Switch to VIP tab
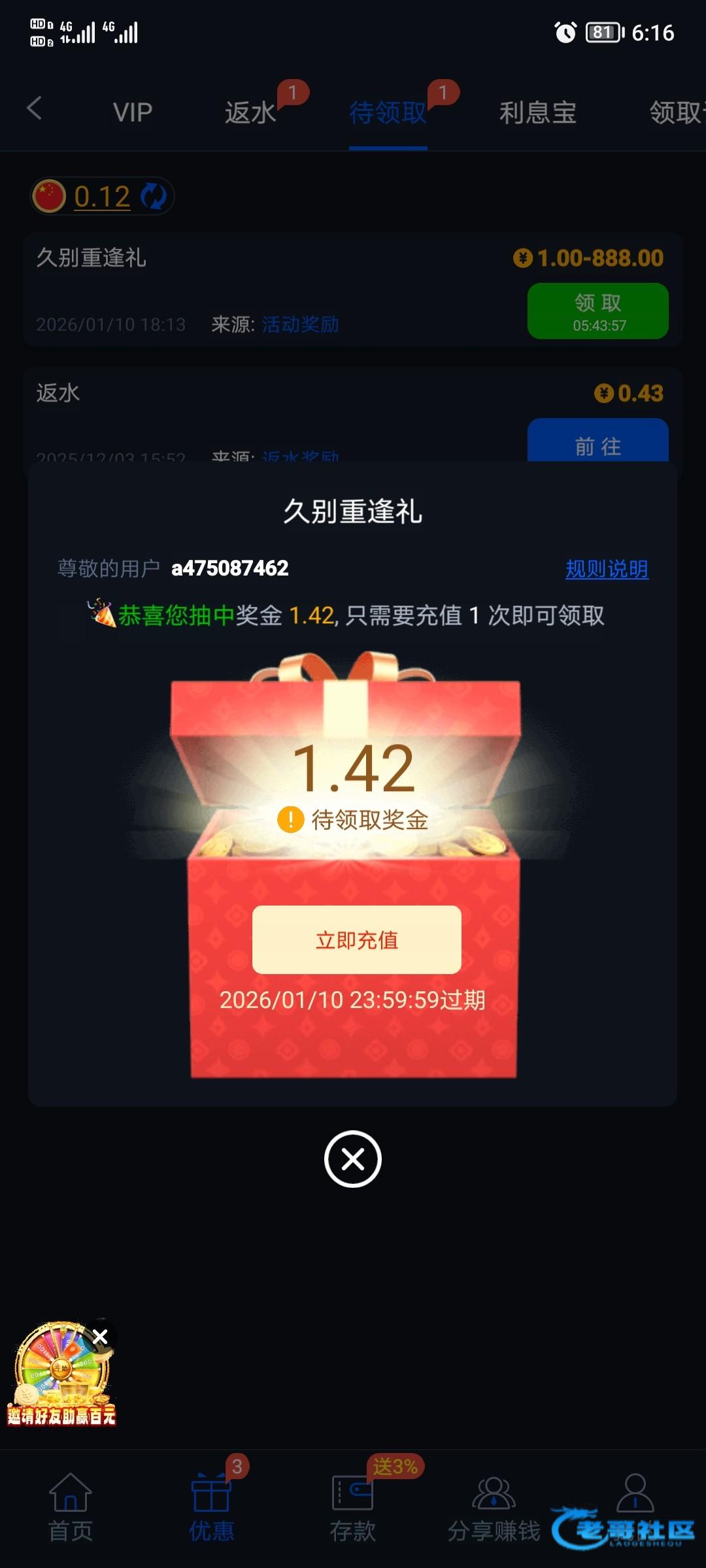The image size is (706, 1568). [x=133, y=112]
